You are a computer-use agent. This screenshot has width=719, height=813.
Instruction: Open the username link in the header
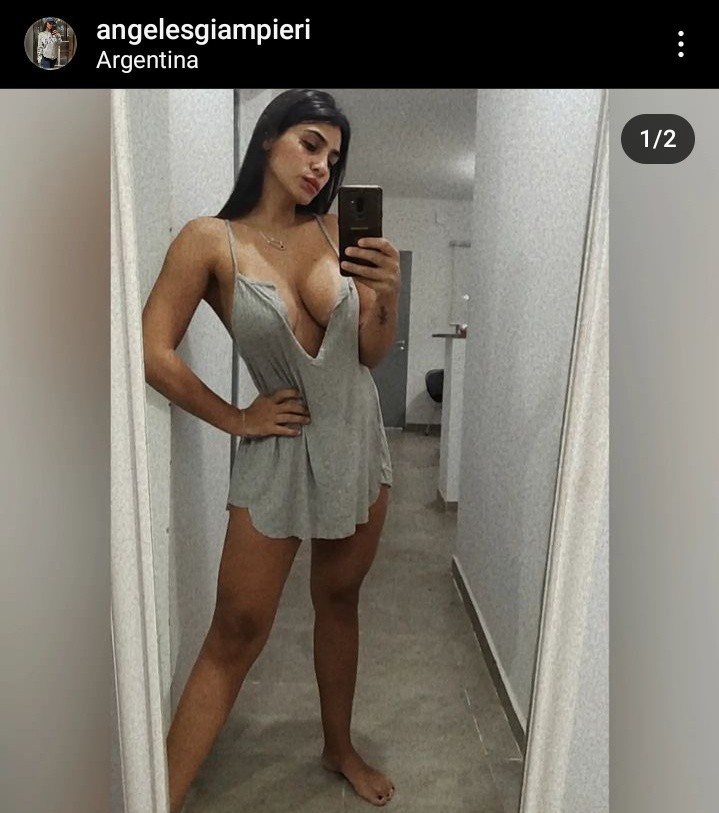click(203, 30)
